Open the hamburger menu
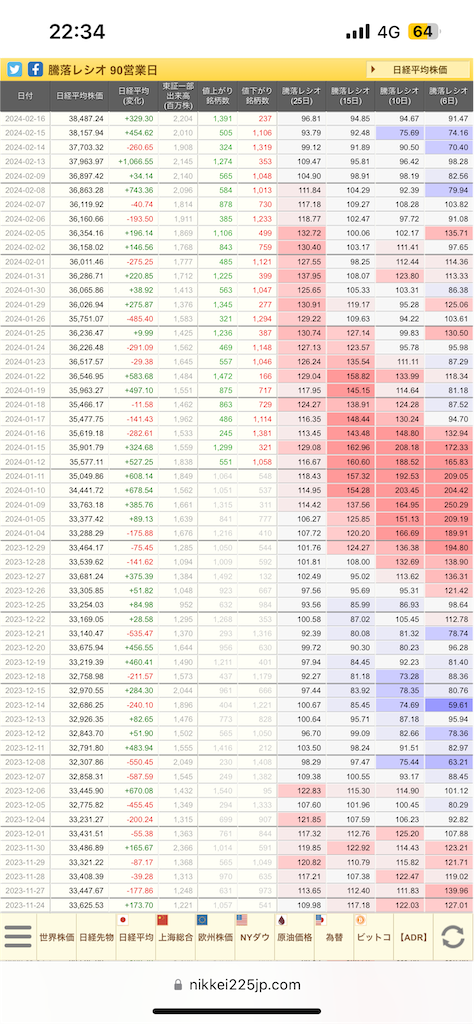The image size is (474, 1024). pos(18,936)
